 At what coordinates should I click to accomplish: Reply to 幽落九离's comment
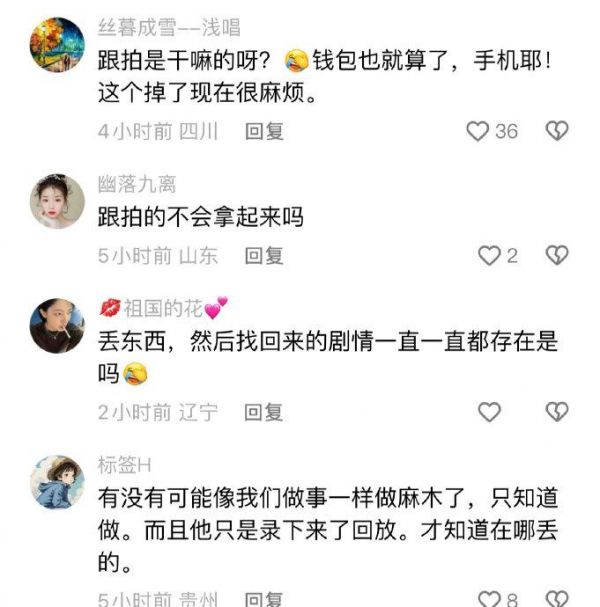coord(264,256)
